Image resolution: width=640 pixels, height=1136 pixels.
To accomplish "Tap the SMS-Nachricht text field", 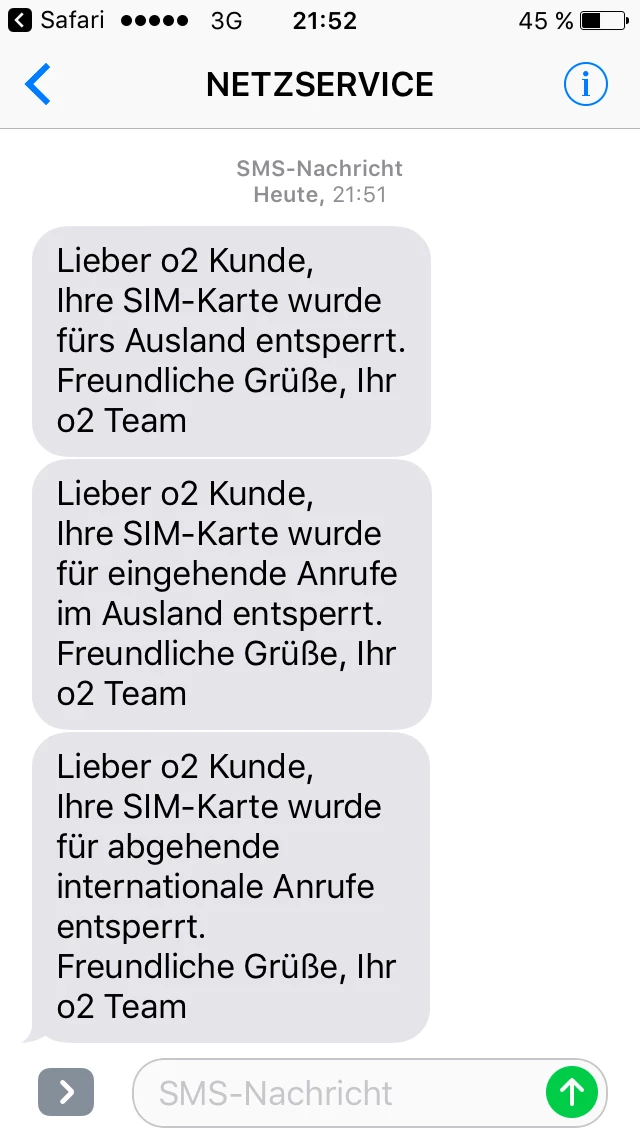I will tap(340, 1093).
